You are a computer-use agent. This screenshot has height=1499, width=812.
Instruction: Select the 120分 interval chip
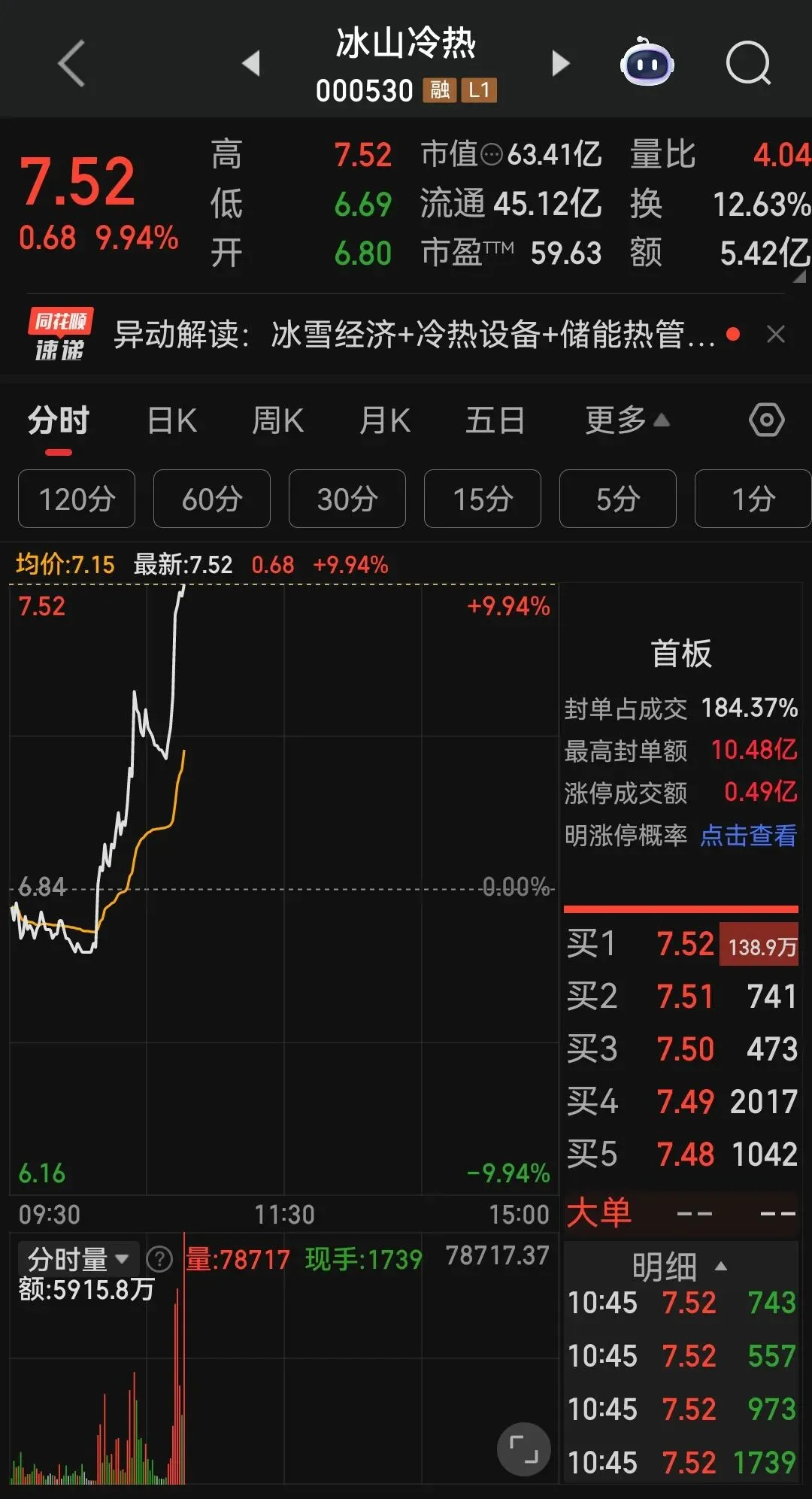[x=77, y=499]
